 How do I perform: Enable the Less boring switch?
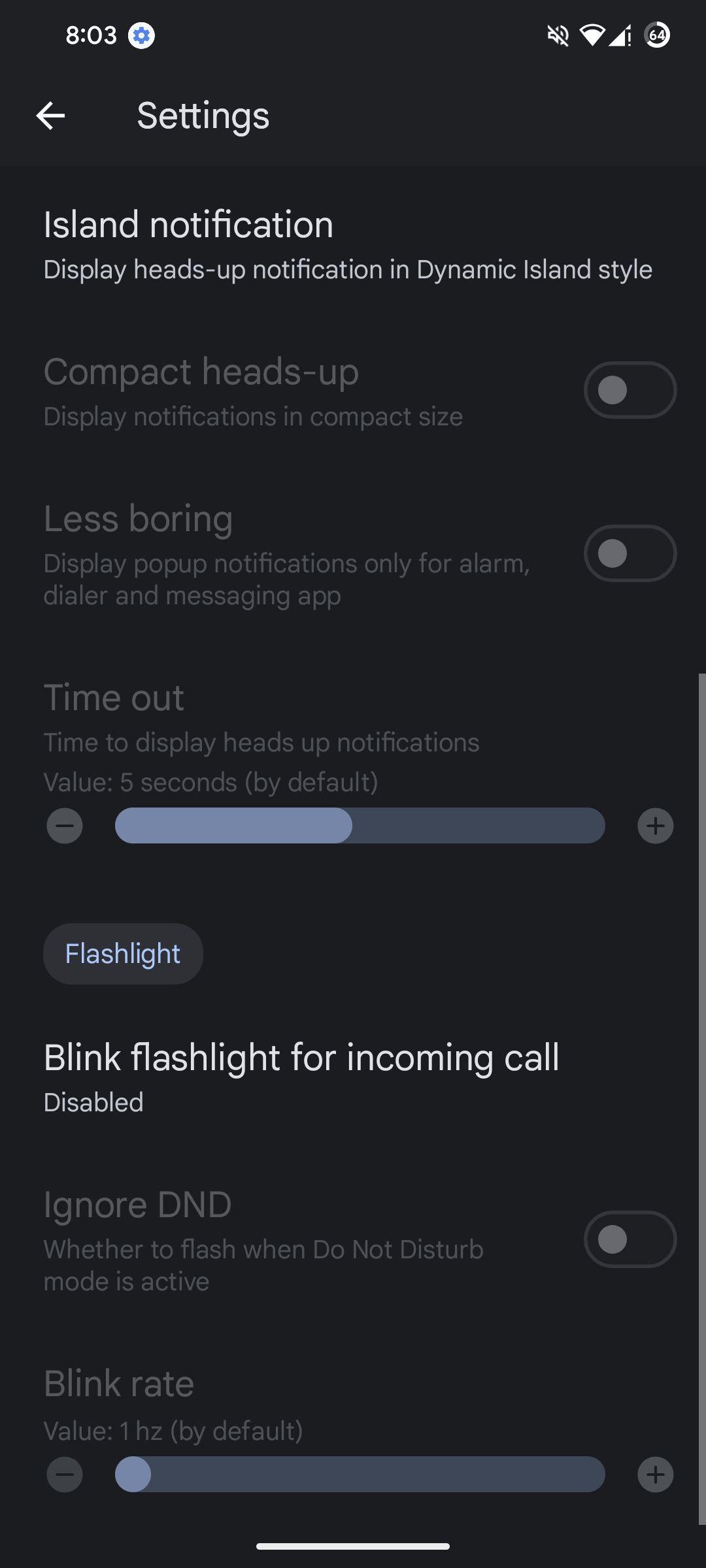630,553
